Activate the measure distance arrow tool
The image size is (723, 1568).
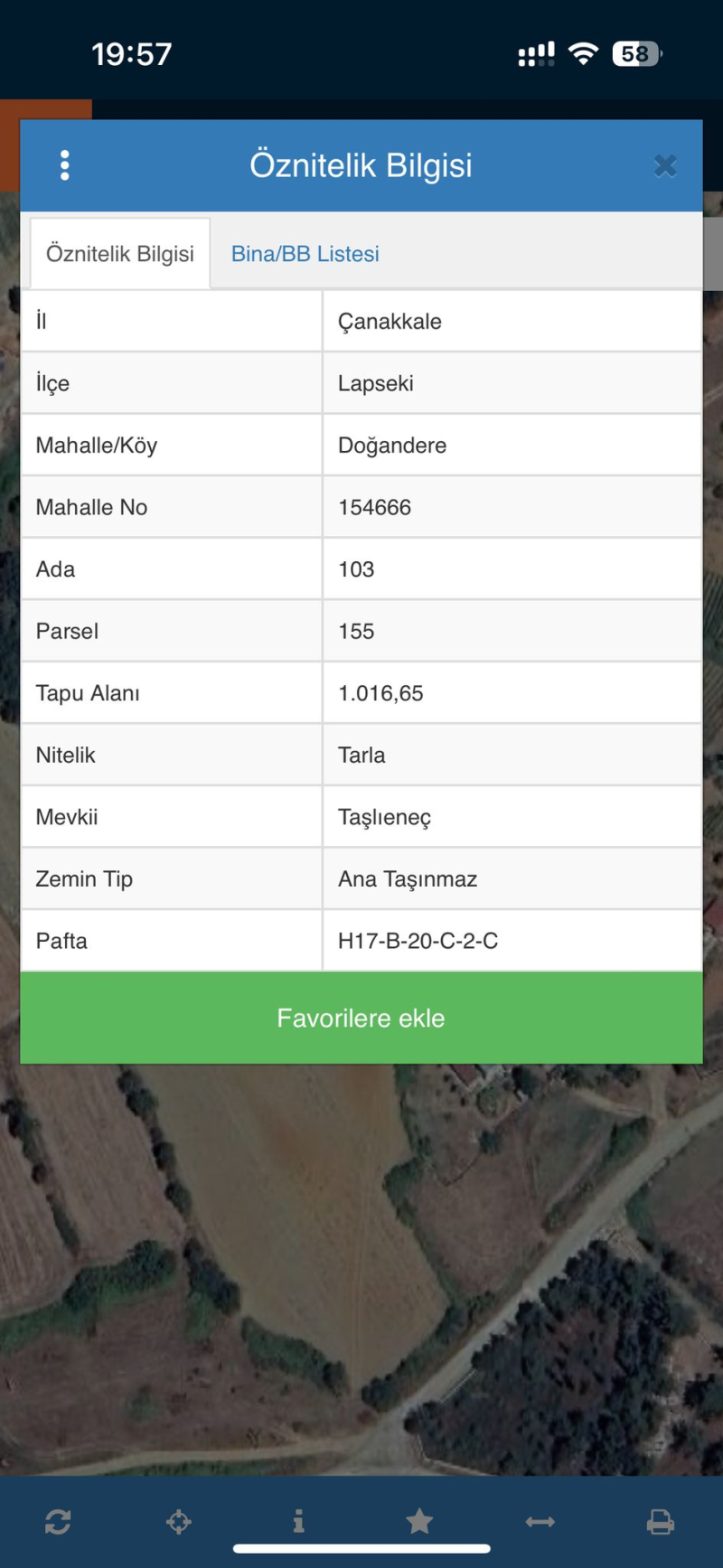[540, 1522]
